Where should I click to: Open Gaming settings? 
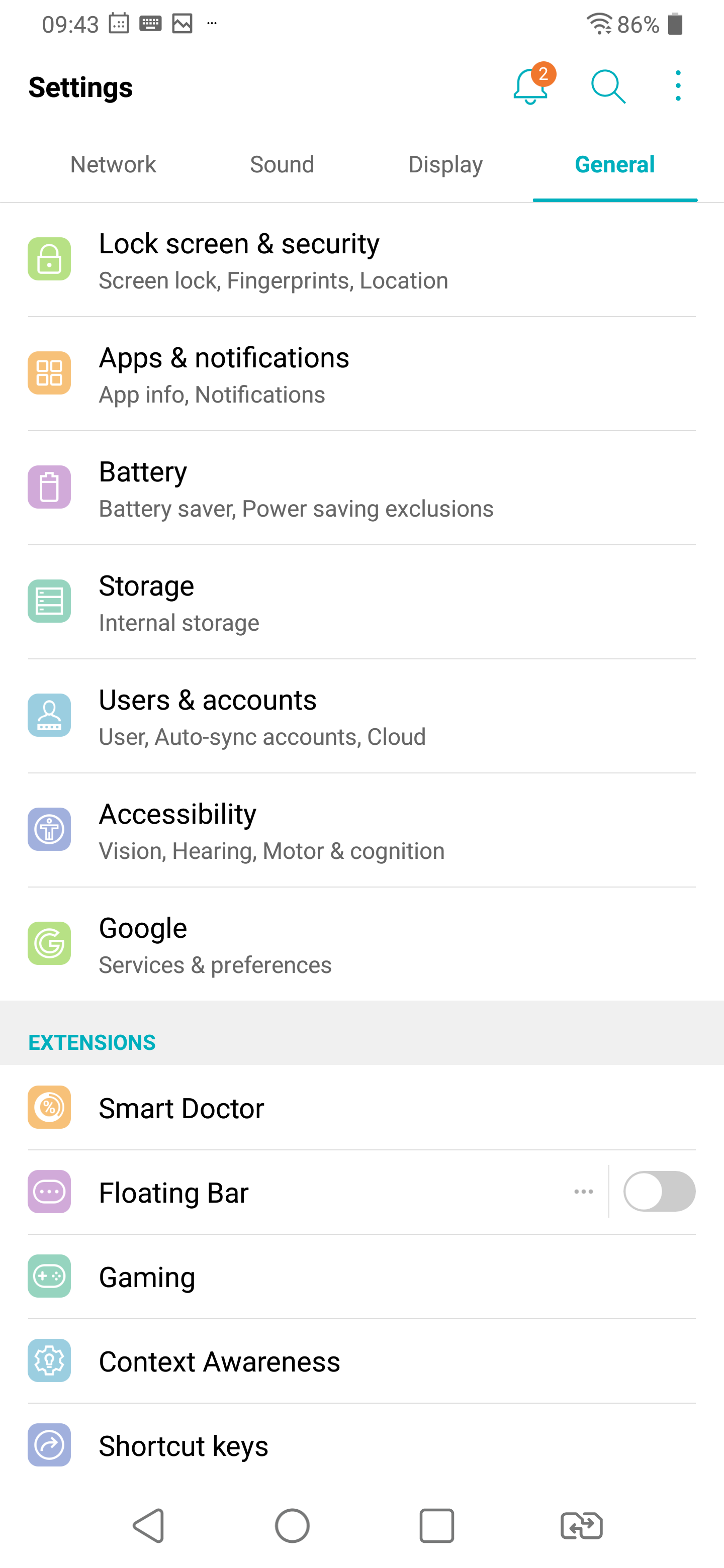pyautogui.click(x=361, y=1277)
